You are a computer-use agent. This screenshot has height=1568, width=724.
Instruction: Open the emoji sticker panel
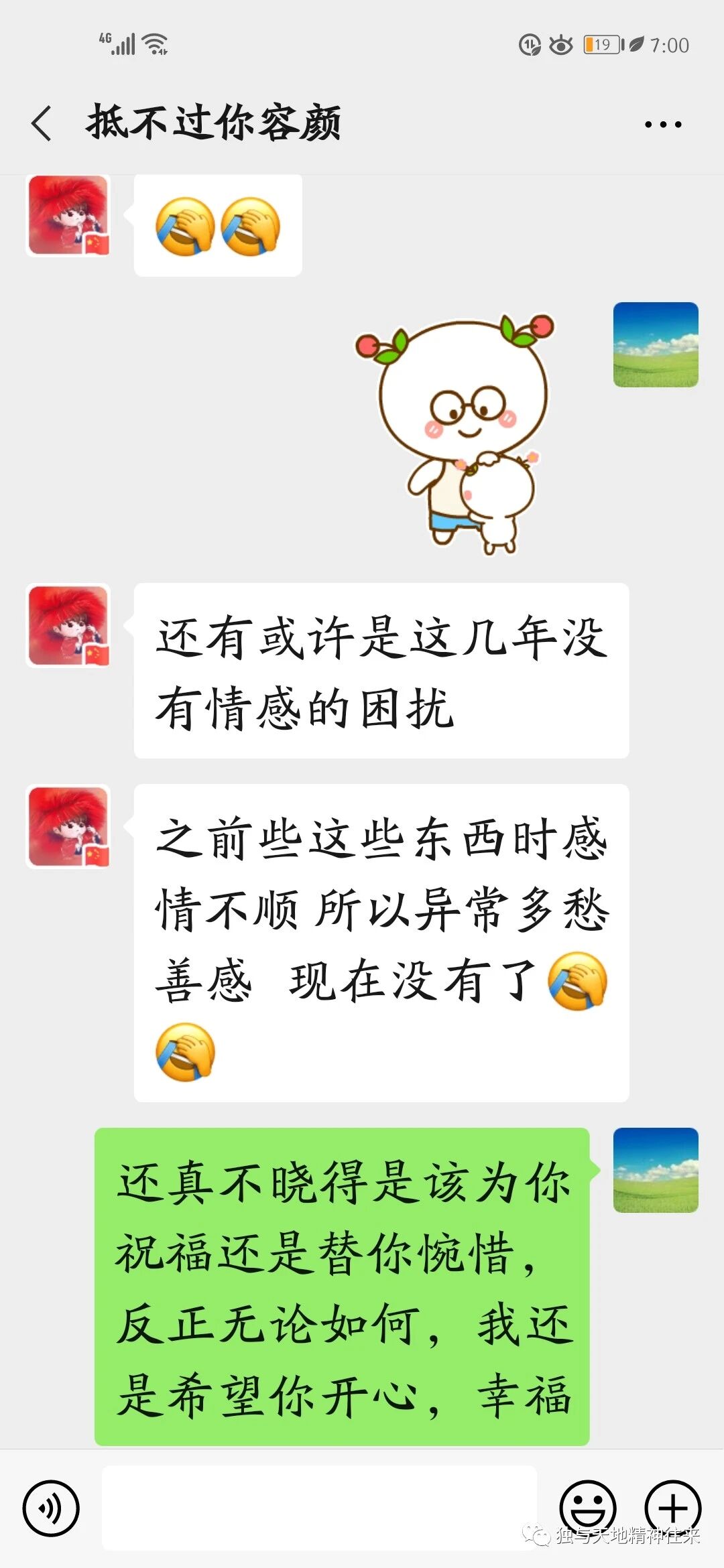point(587,1508)
